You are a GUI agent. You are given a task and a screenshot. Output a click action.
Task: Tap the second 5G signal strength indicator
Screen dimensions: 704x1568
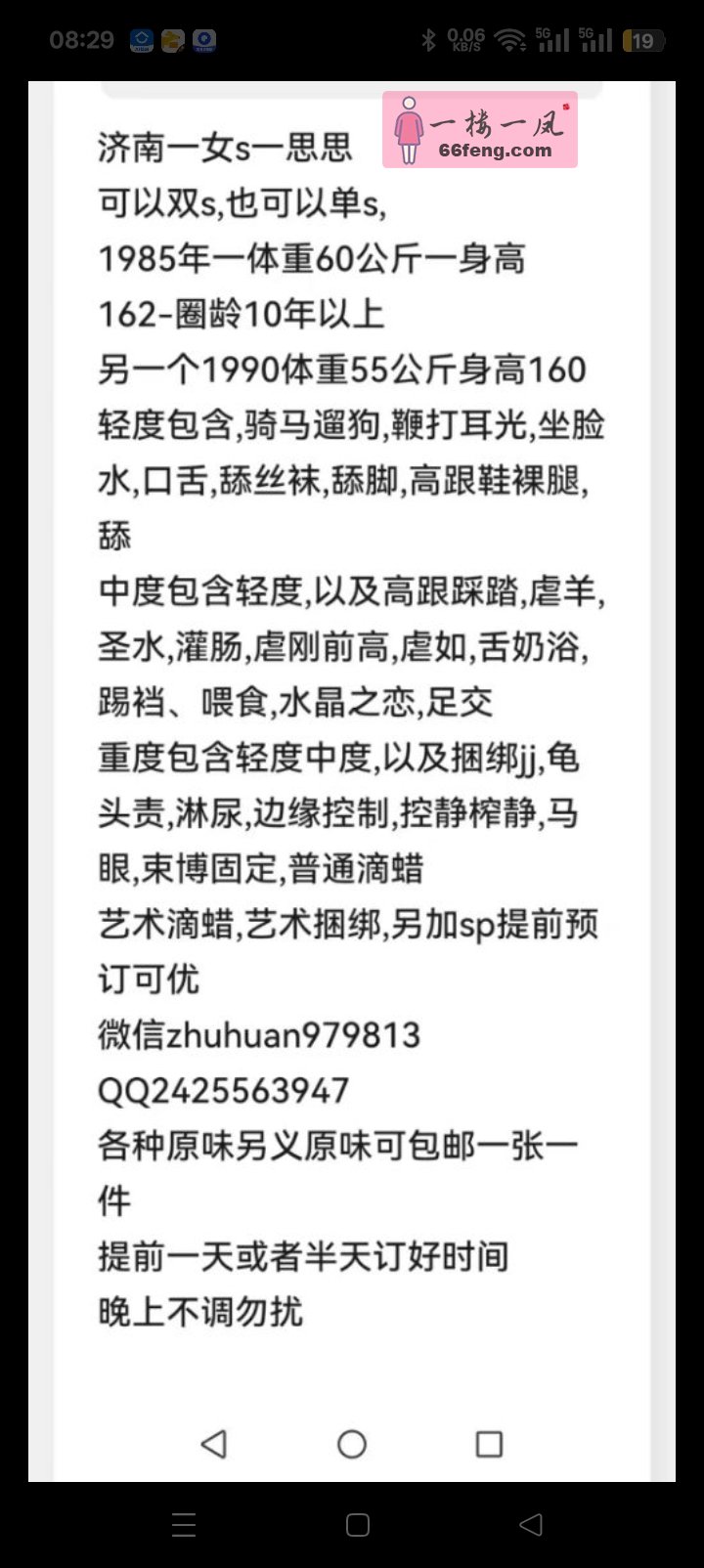[596, 39]
